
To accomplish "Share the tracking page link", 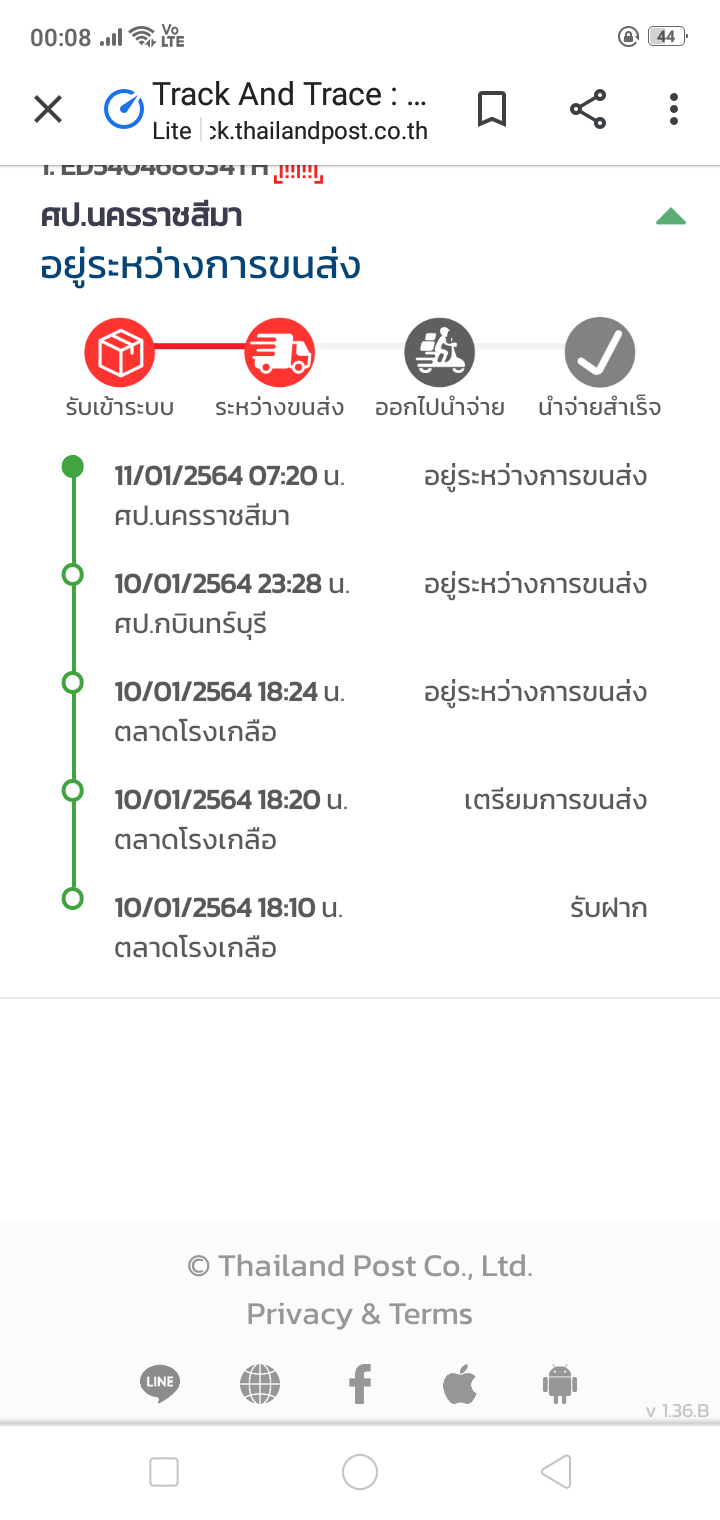I will click(x=588, y=109).
